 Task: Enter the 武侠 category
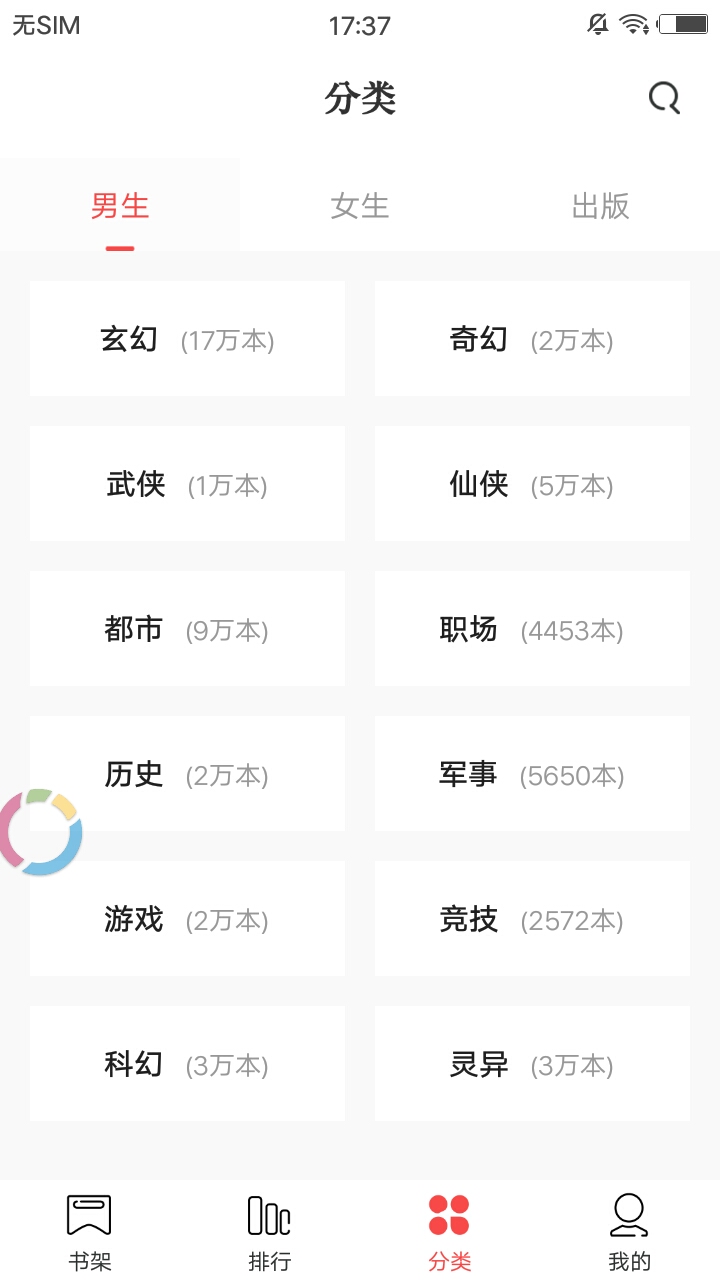click(187, 483)
